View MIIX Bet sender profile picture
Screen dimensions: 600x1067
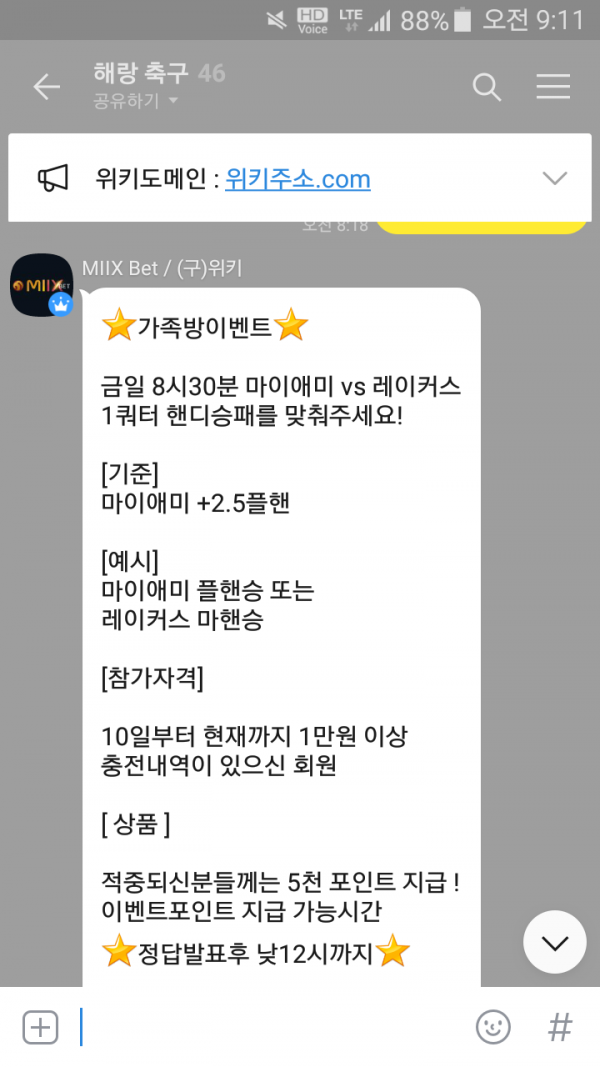pyautogui.click(x=41, y=285)
